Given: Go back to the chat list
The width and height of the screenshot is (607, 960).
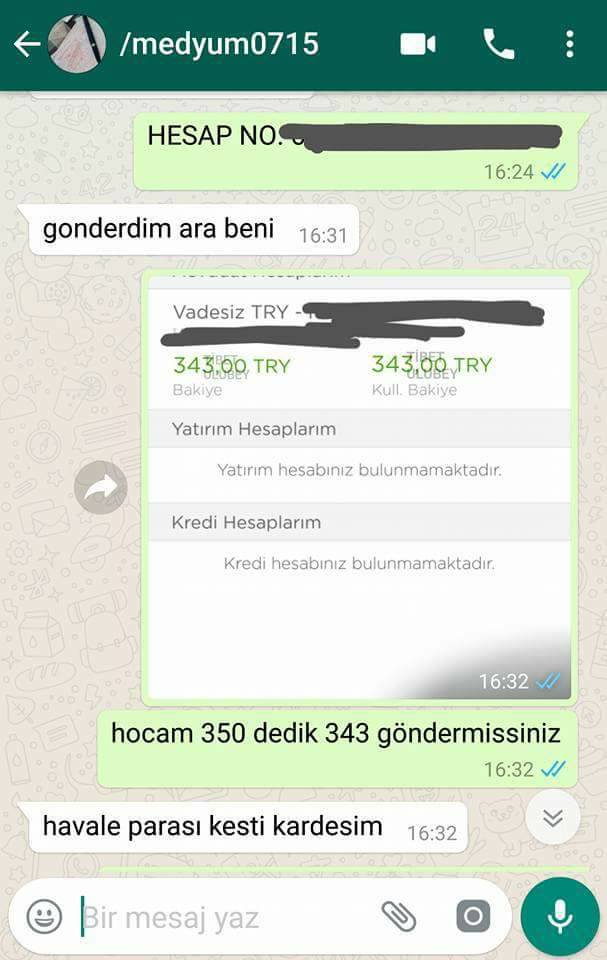Looking at the screenshot, I should coord(25,44).
